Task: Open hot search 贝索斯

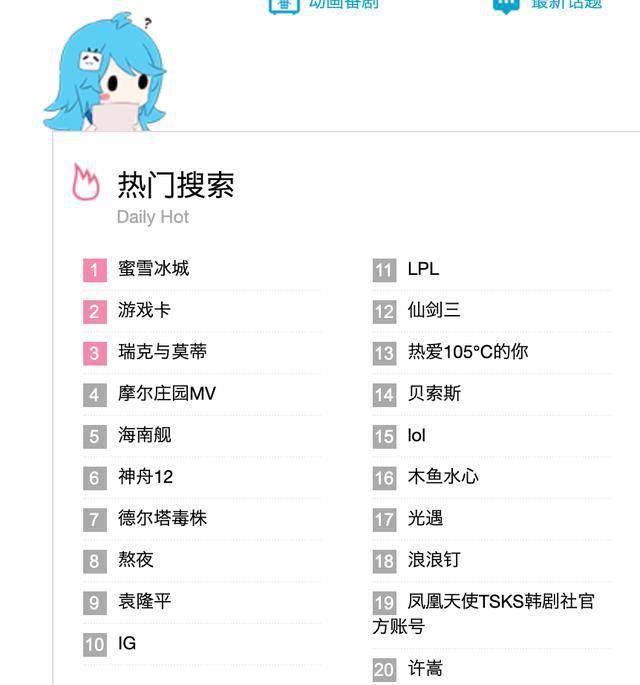Action: coord(434,394)
